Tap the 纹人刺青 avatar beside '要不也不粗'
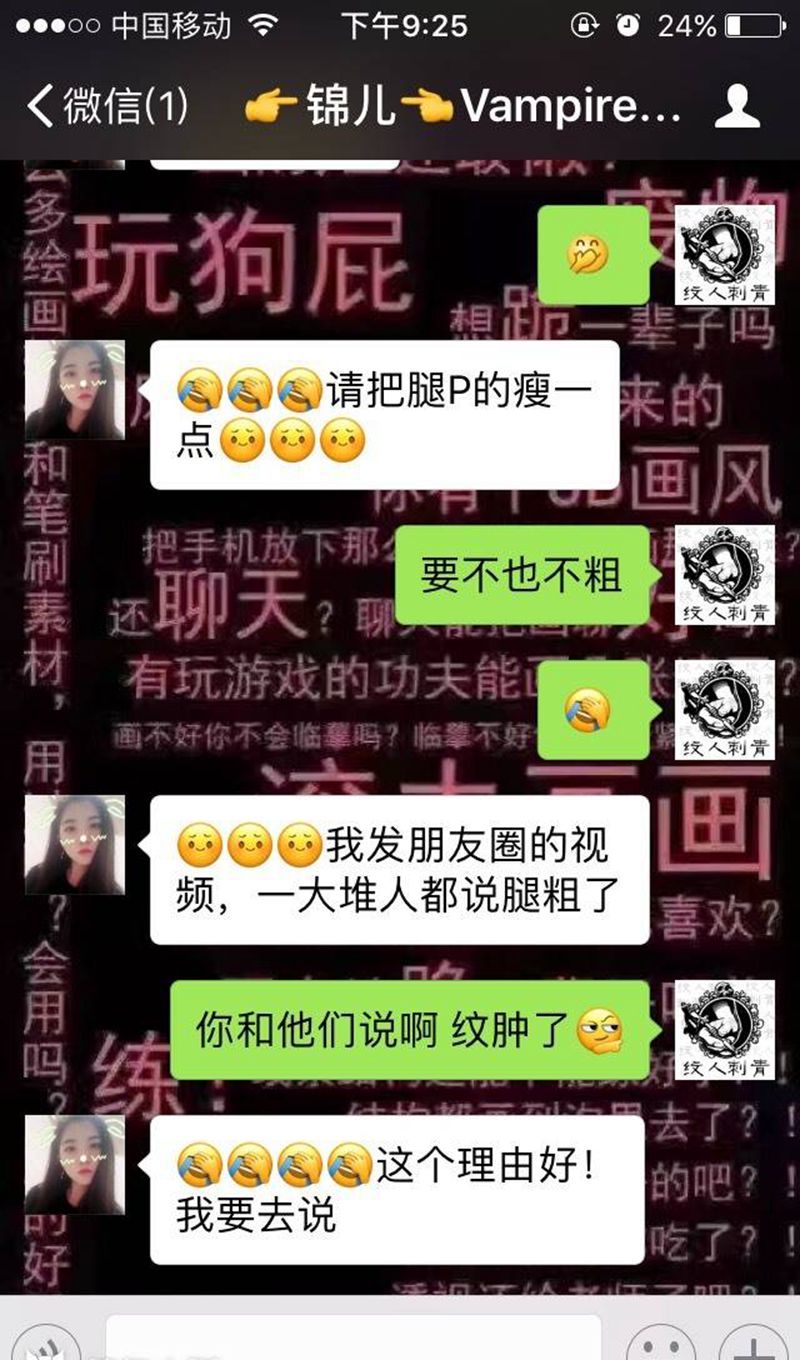This screenshot has width=800, height=1360. [725, 575]
